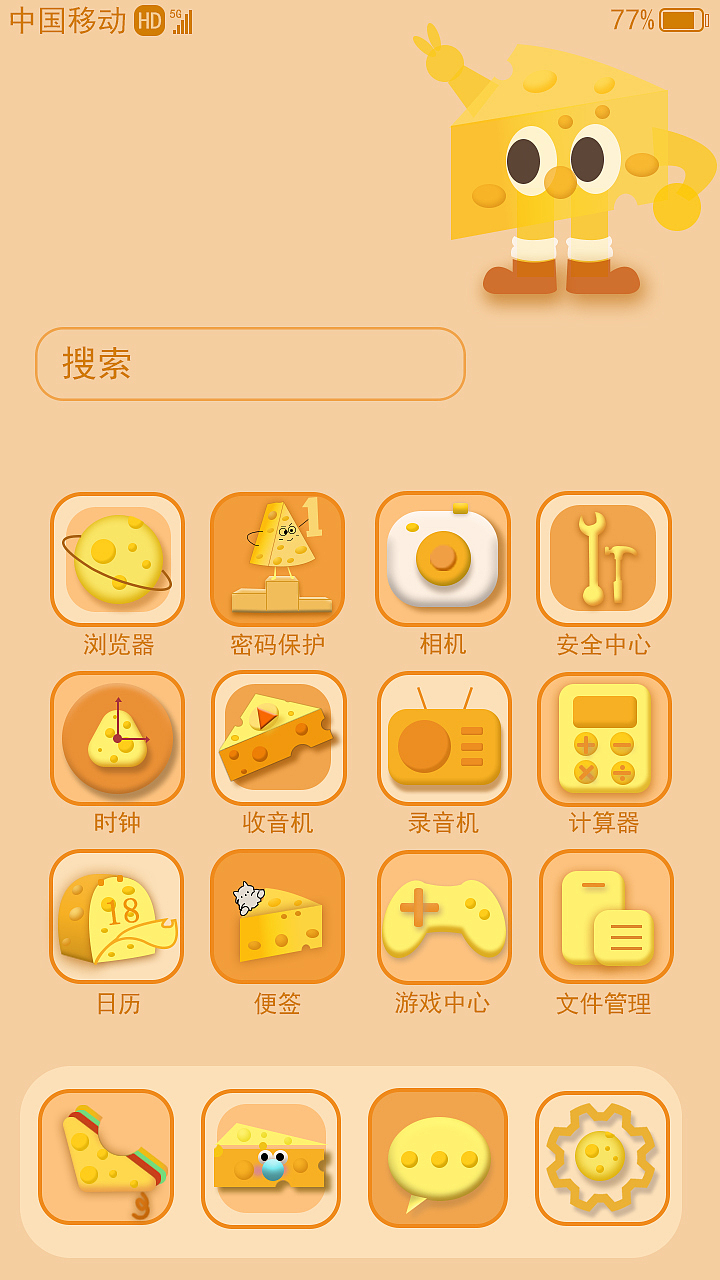Open the messaging chat bubble in the dock

(436, 1157)
